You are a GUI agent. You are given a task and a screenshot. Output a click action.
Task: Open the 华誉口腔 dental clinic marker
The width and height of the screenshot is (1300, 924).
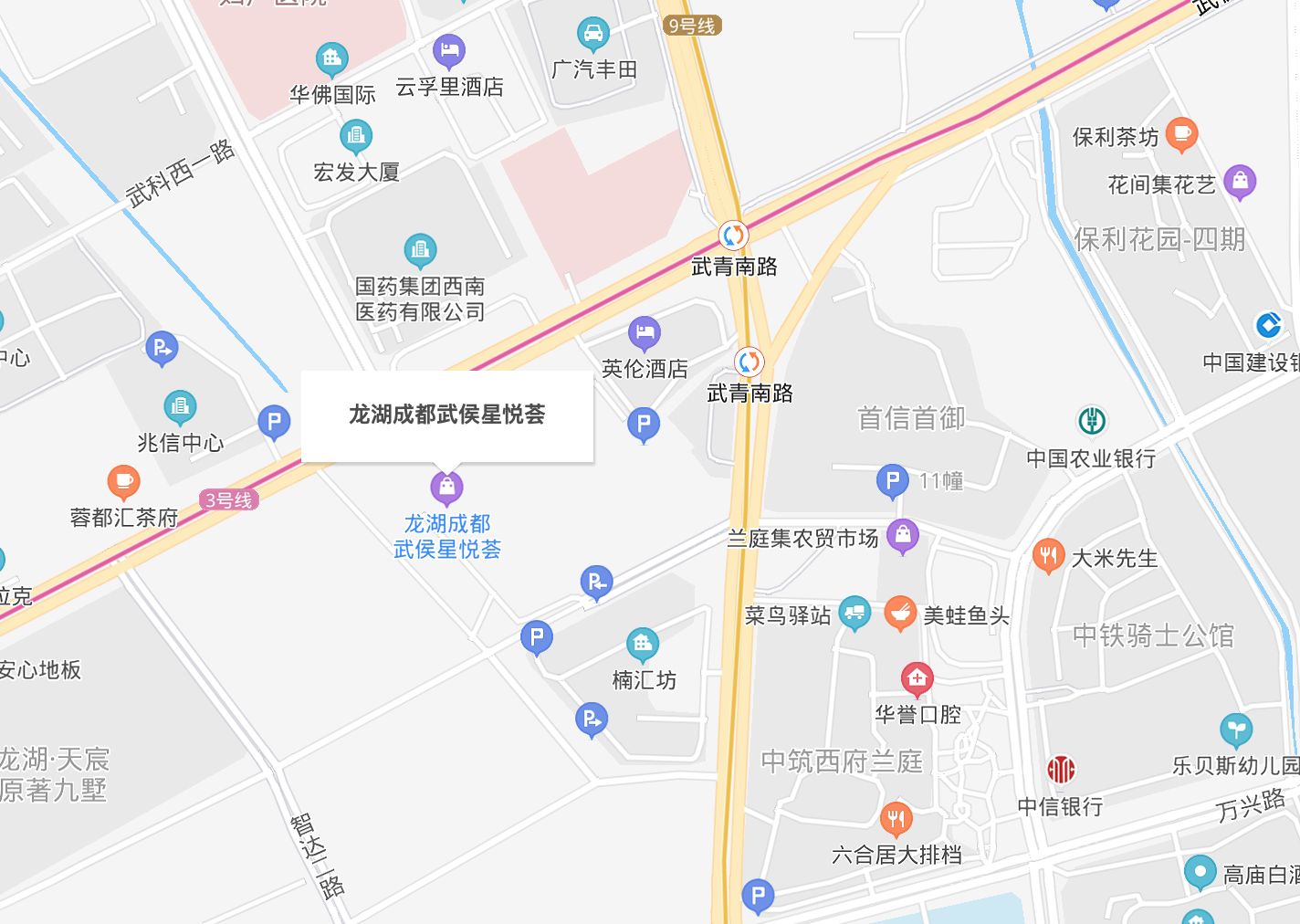click(917, 678)
